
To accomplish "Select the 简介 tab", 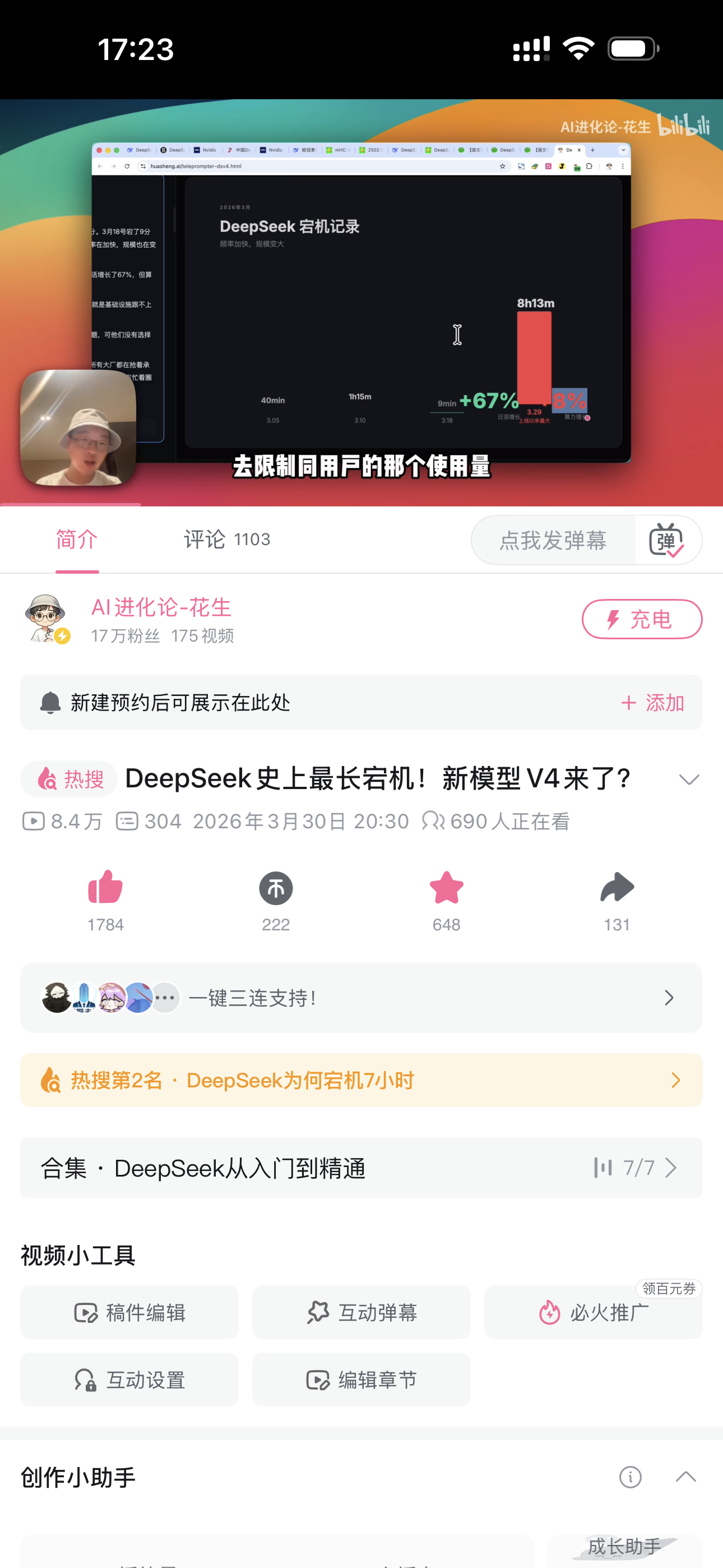I will click(x=77, y=539).
